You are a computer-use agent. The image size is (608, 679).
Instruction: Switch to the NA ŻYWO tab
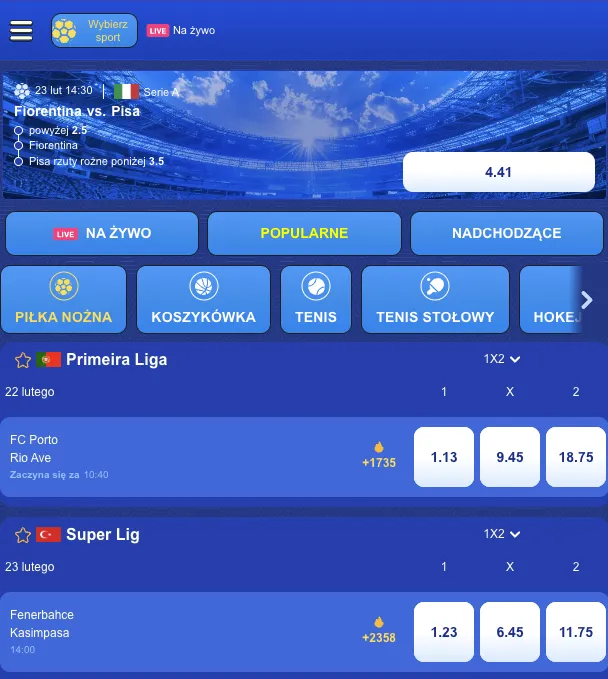click(103, 233)
